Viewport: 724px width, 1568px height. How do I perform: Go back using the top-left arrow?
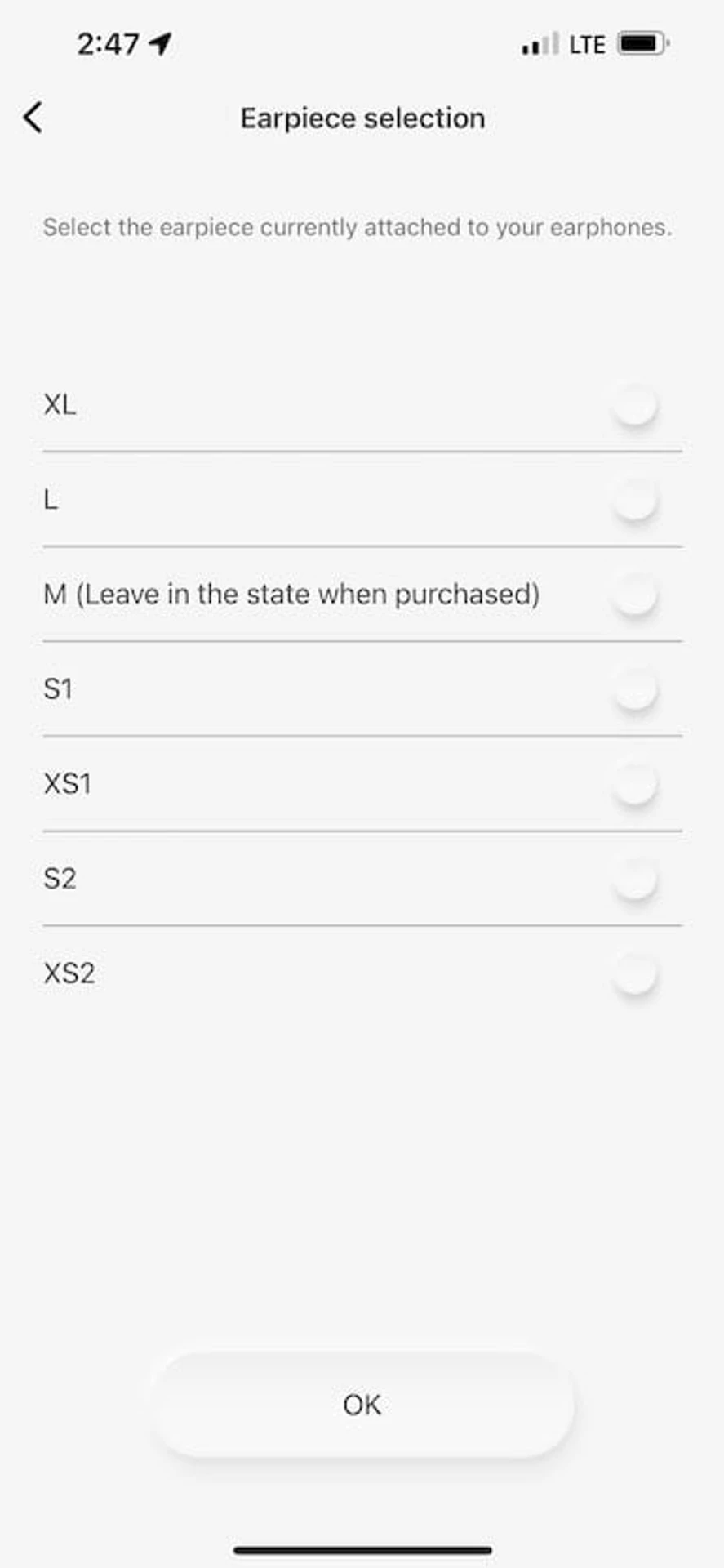(x=33, y=118)
